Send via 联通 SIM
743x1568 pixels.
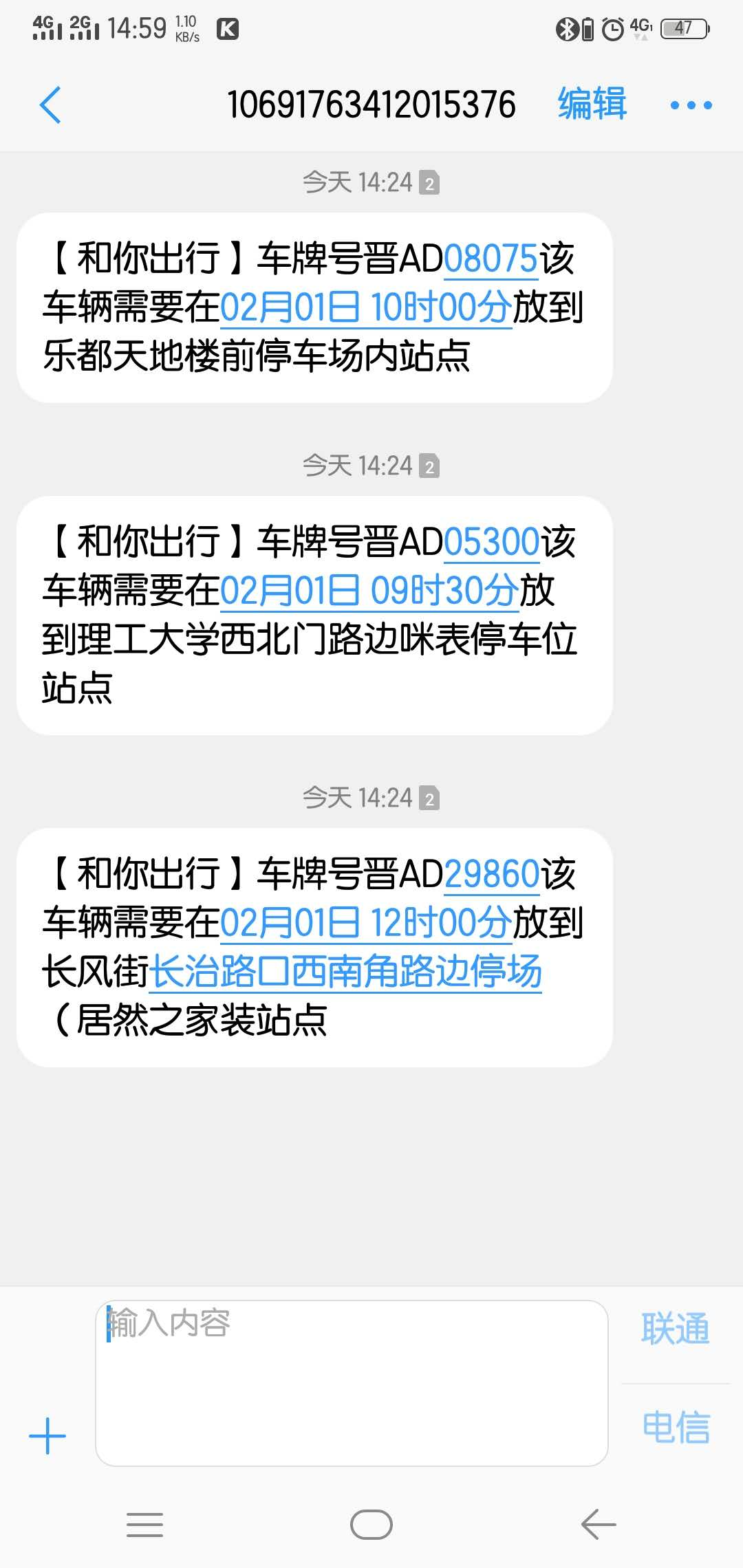[x=675, y=1329]
